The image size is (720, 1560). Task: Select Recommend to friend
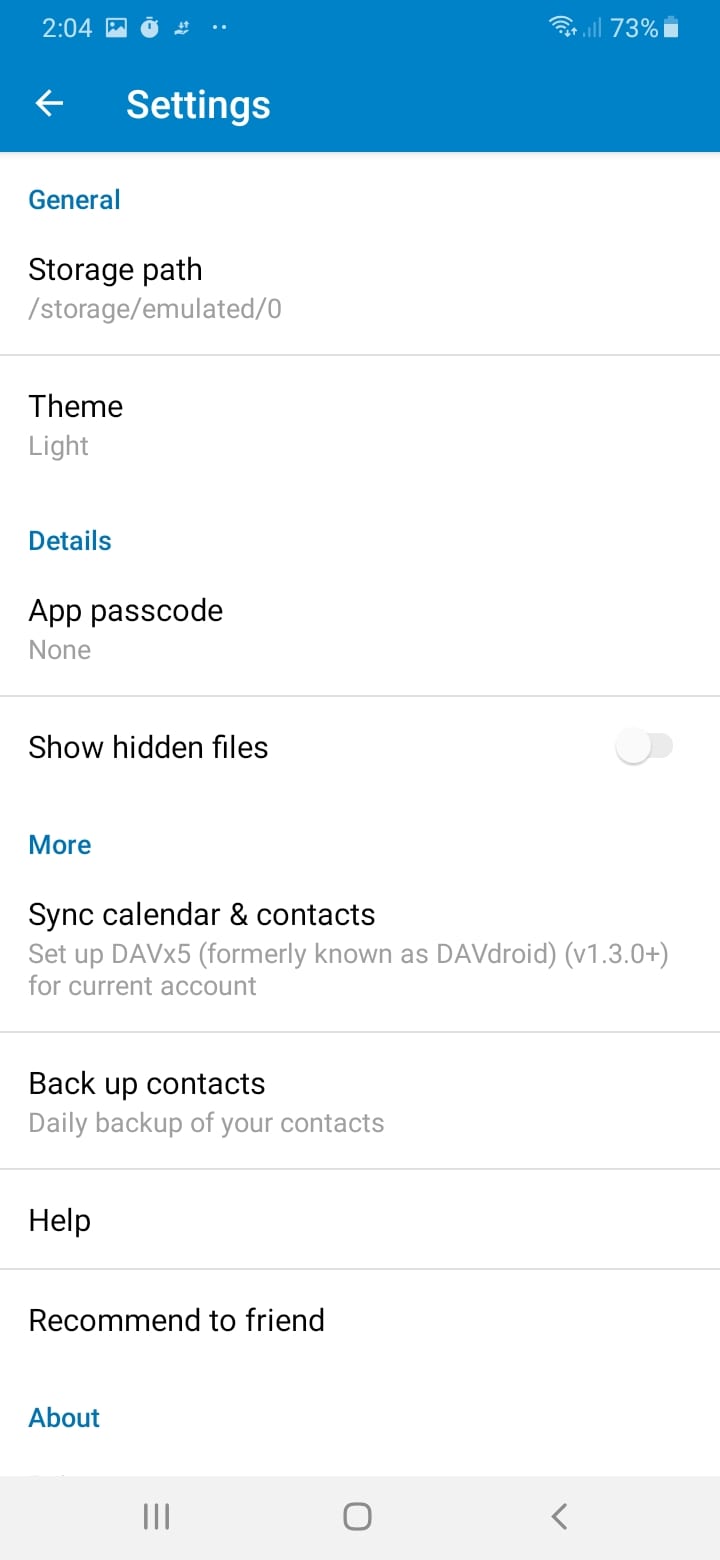[360, 1320]
